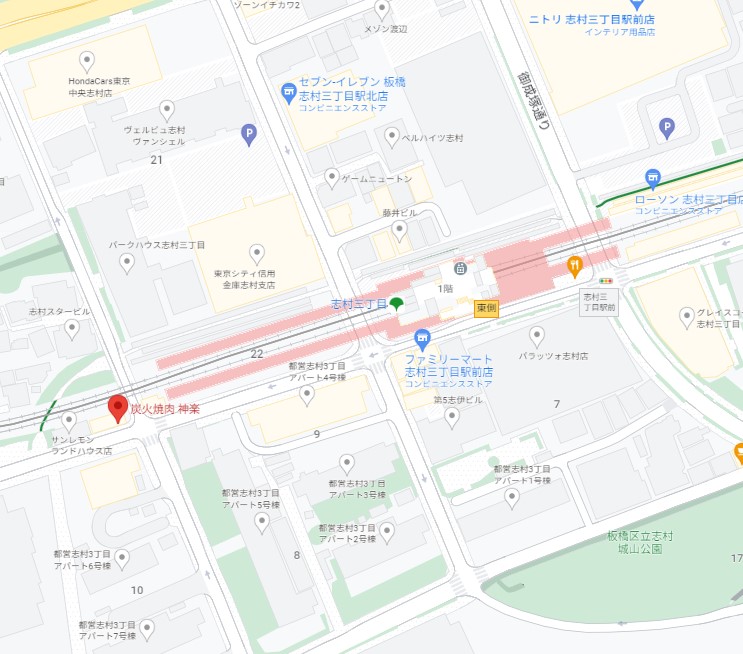Select the parking marker near ヴェルビュ志村
743x654 pixels.
(249, 132)
